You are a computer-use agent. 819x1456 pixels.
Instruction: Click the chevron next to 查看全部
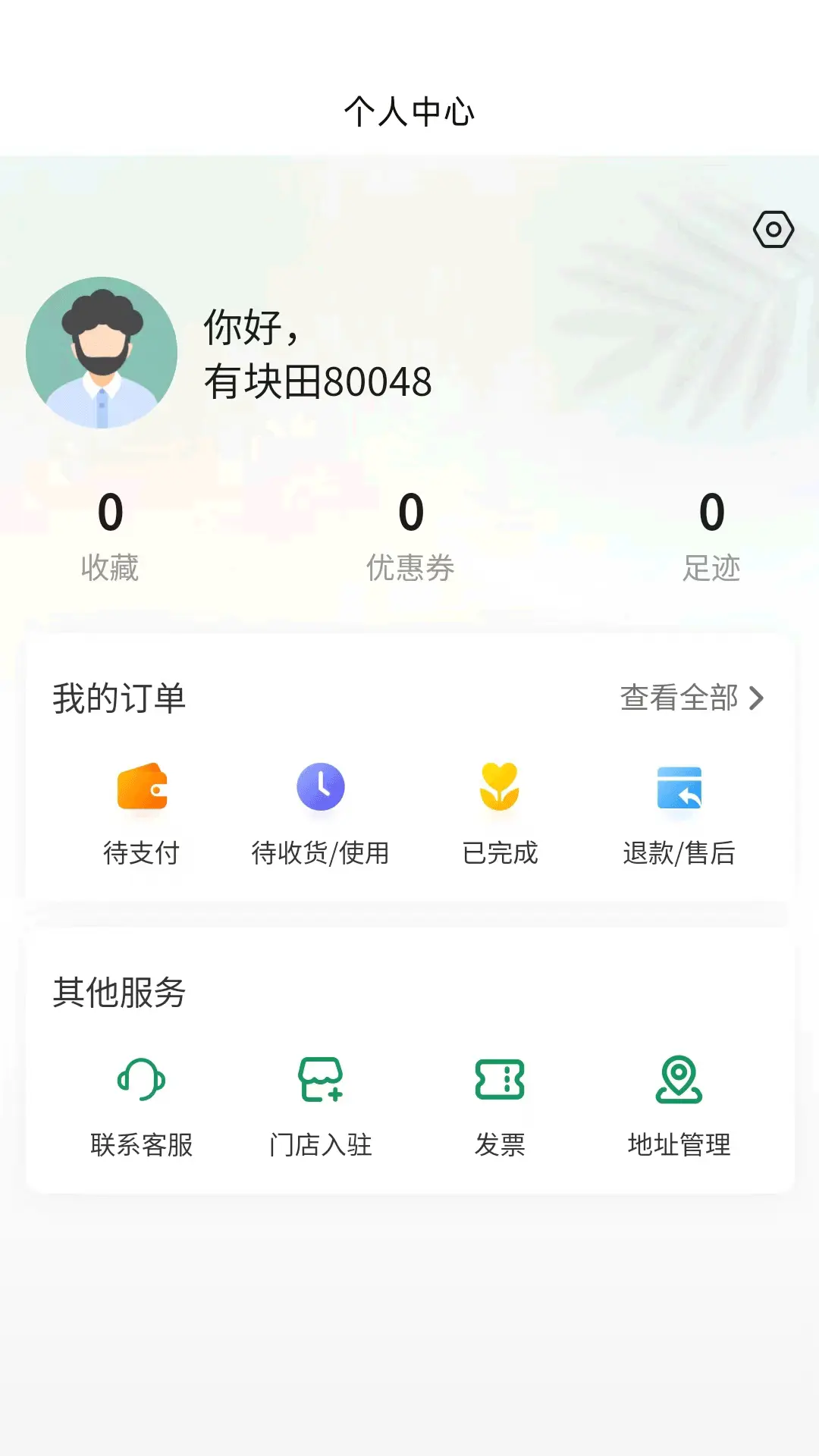[x=756, y=699]
